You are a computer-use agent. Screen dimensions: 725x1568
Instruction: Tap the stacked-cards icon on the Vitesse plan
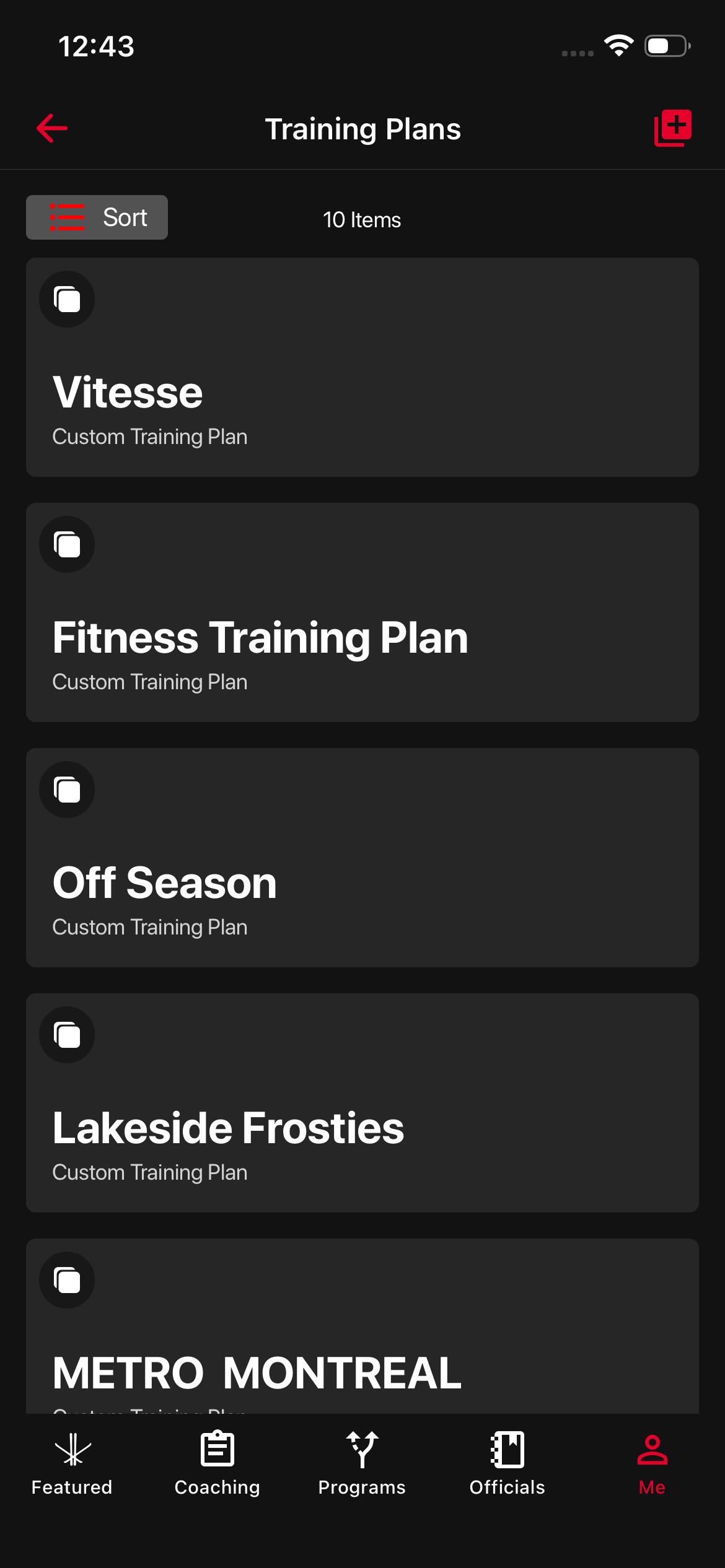(x=67, y=299)
